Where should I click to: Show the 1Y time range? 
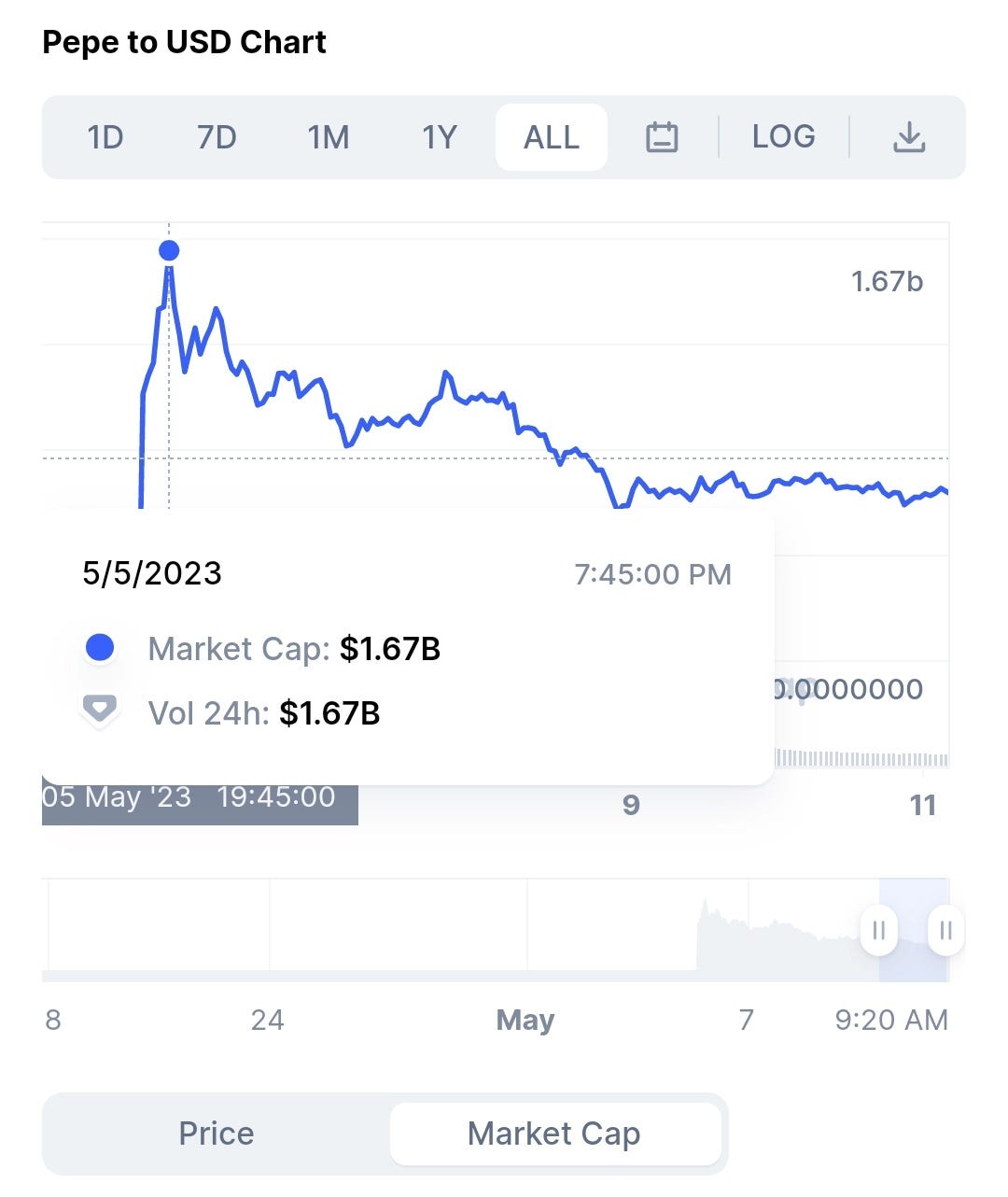point(440,137)
